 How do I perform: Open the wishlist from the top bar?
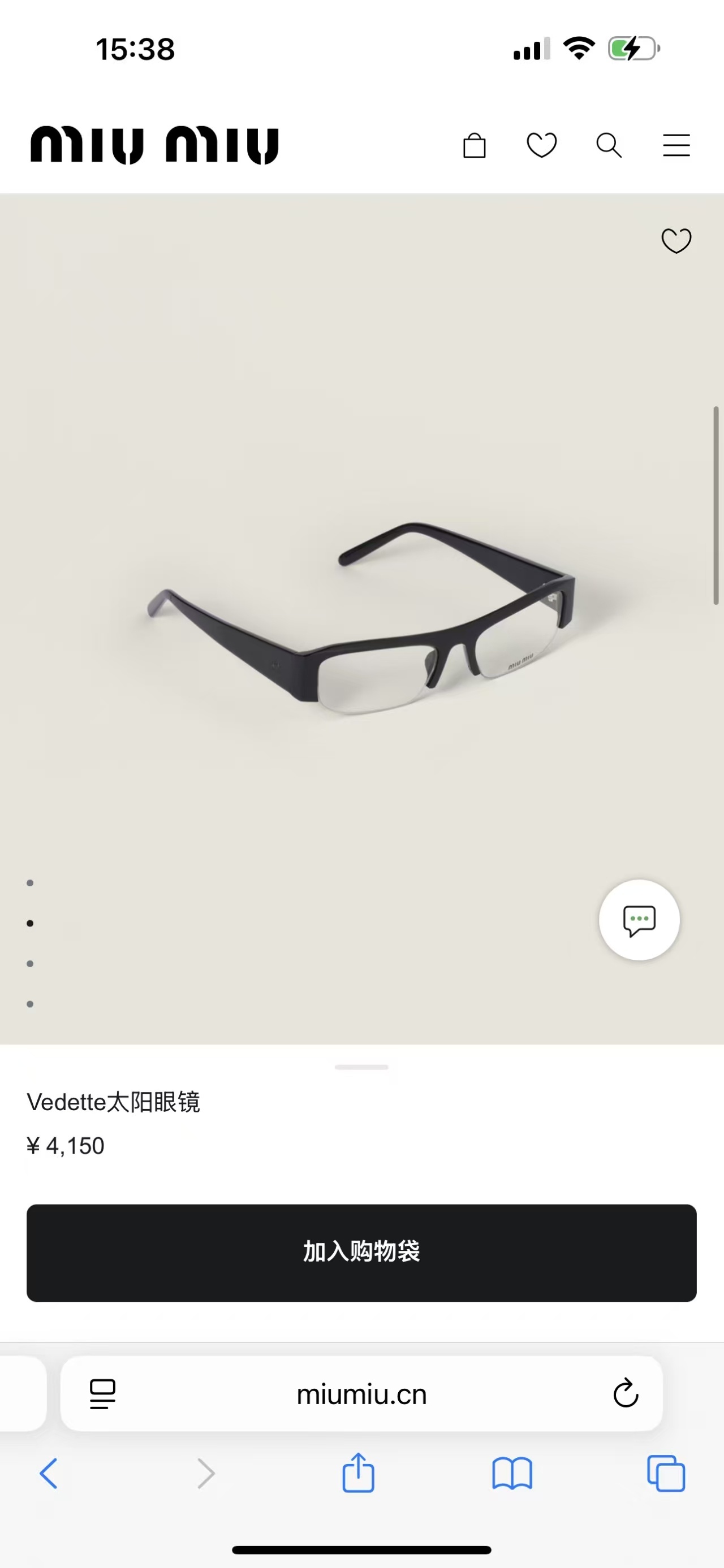541,145
